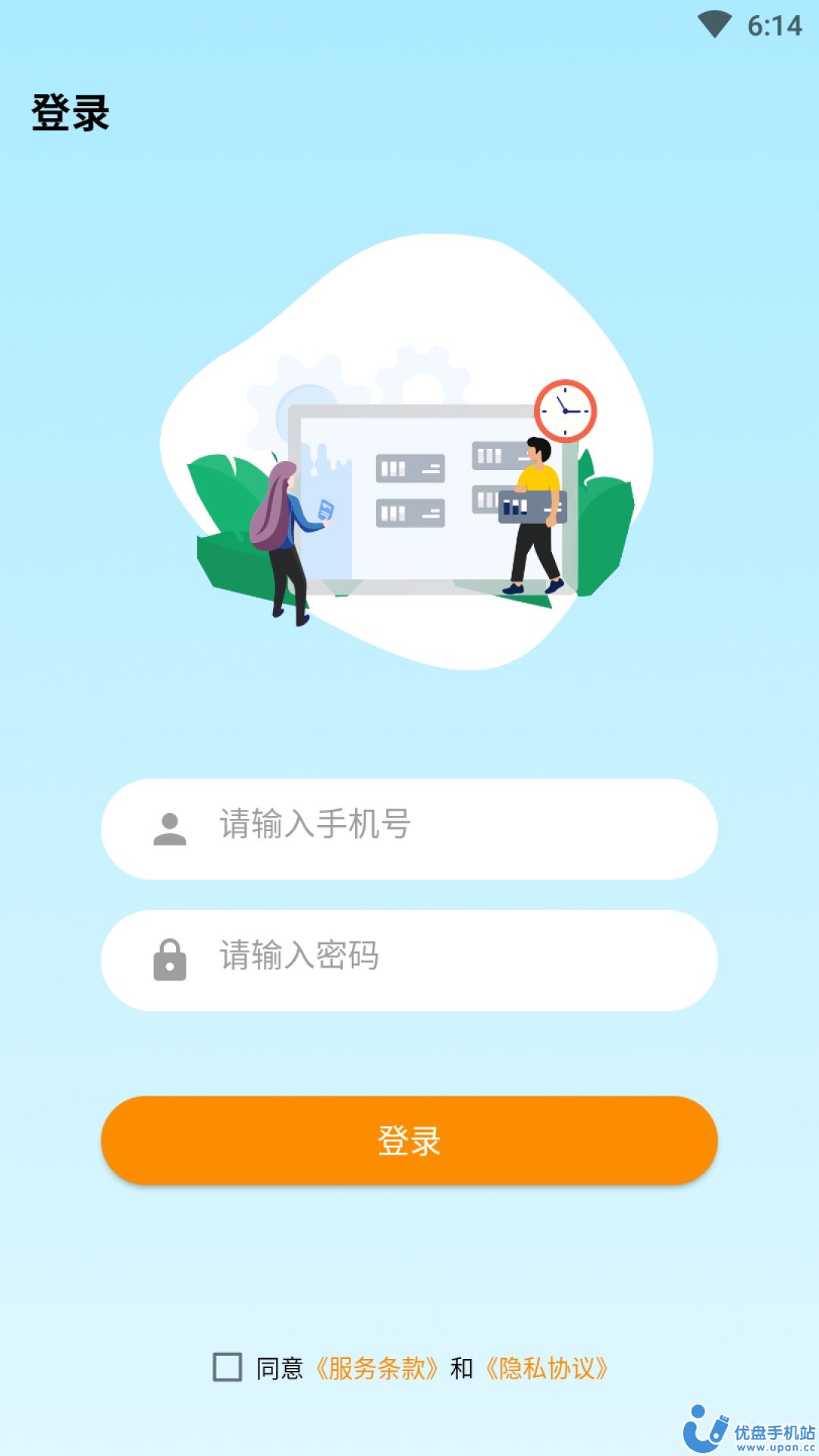This screenshot has height=1456, width=819.
Task: Select the password input field
Action: click(x=409, y=960)
